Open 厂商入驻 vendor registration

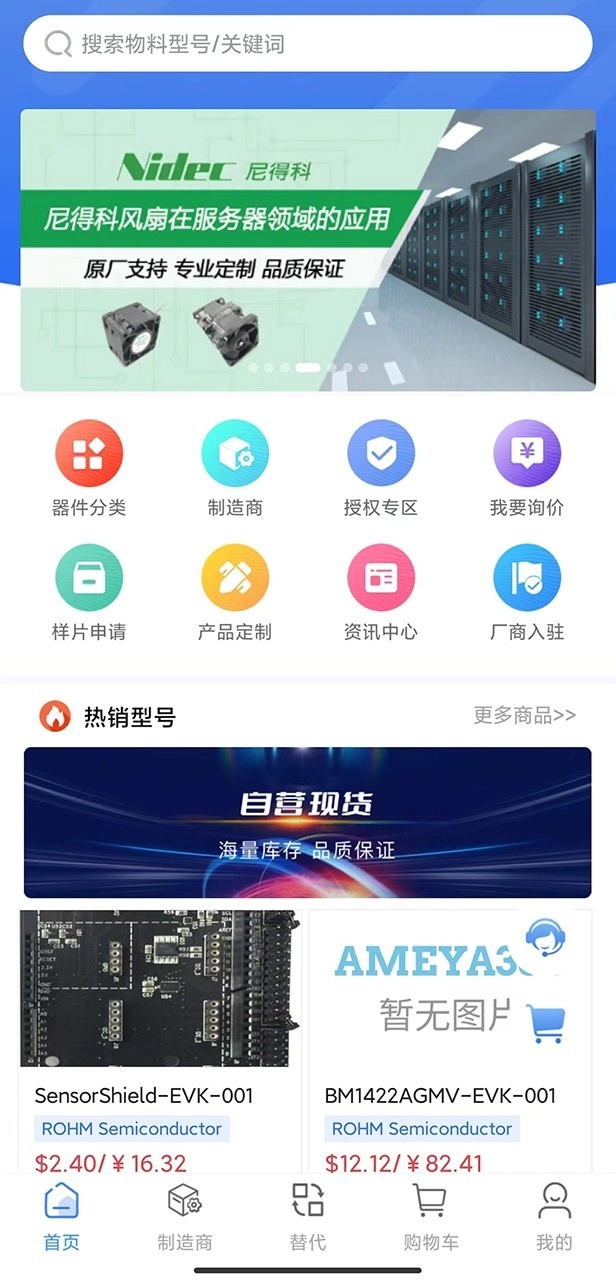pos(527,592)
